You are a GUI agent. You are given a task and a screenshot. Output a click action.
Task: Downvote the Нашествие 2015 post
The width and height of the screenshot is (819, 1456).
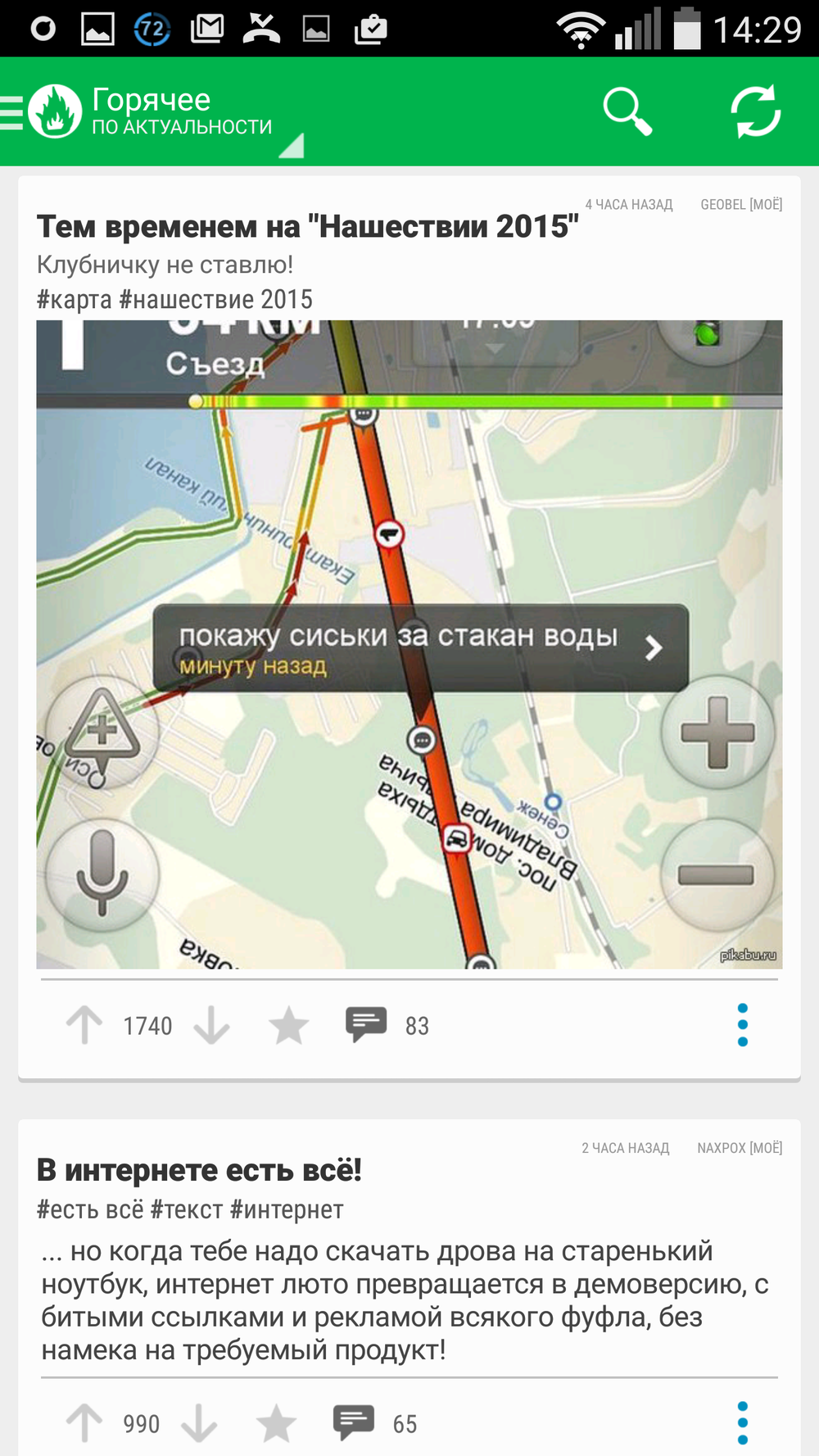coord(211,1025)
